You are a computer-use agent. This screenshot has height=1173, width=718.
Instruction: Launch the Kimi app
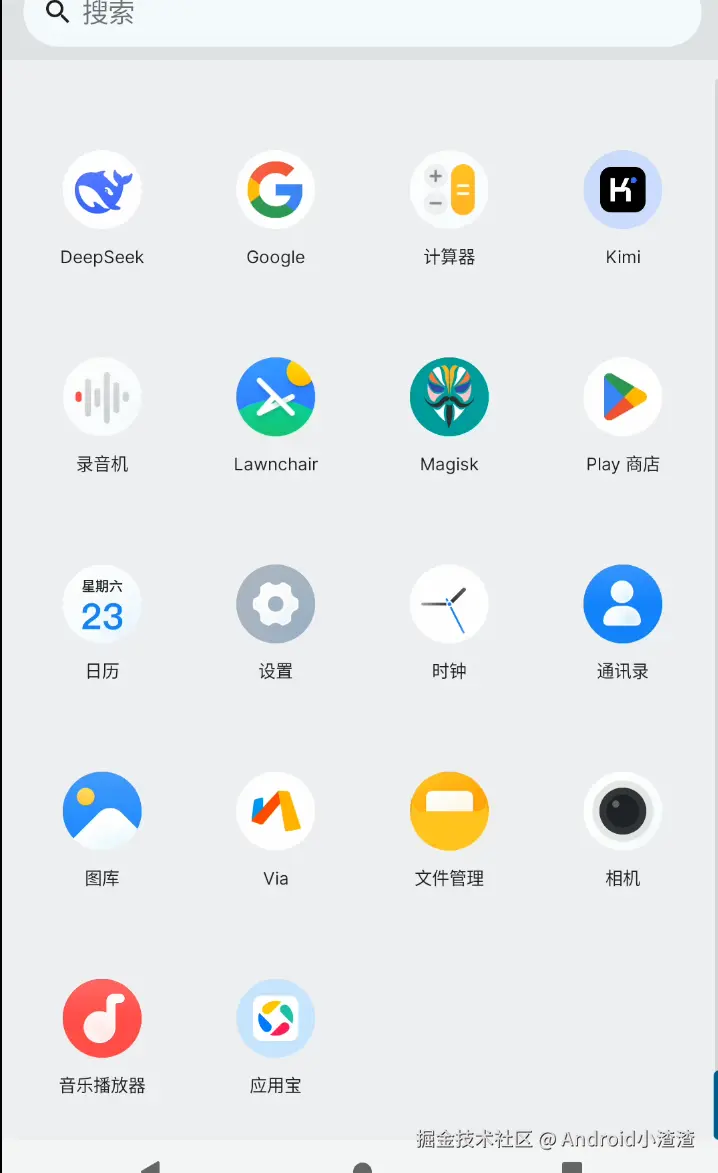[x=623, y=190]
